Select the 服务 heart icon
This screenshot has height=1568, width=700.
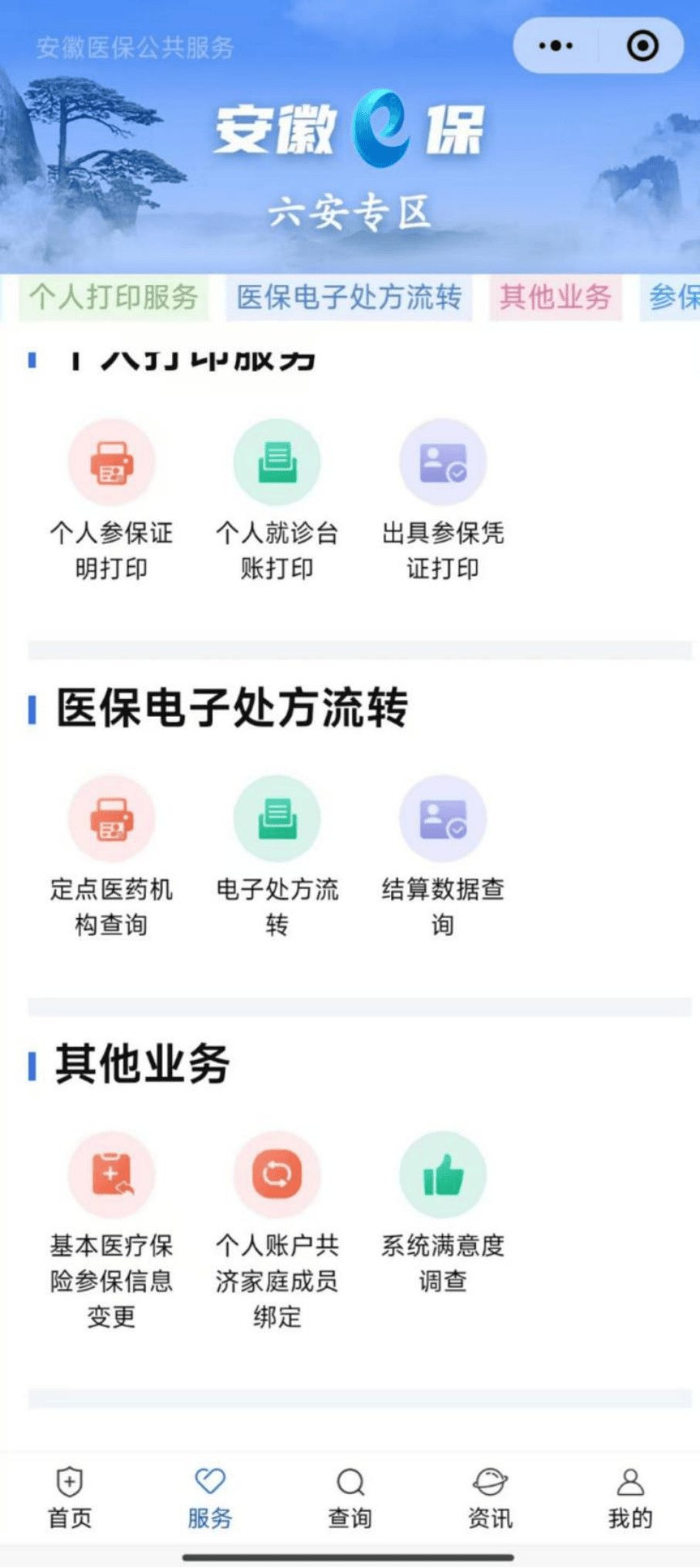209,1482
